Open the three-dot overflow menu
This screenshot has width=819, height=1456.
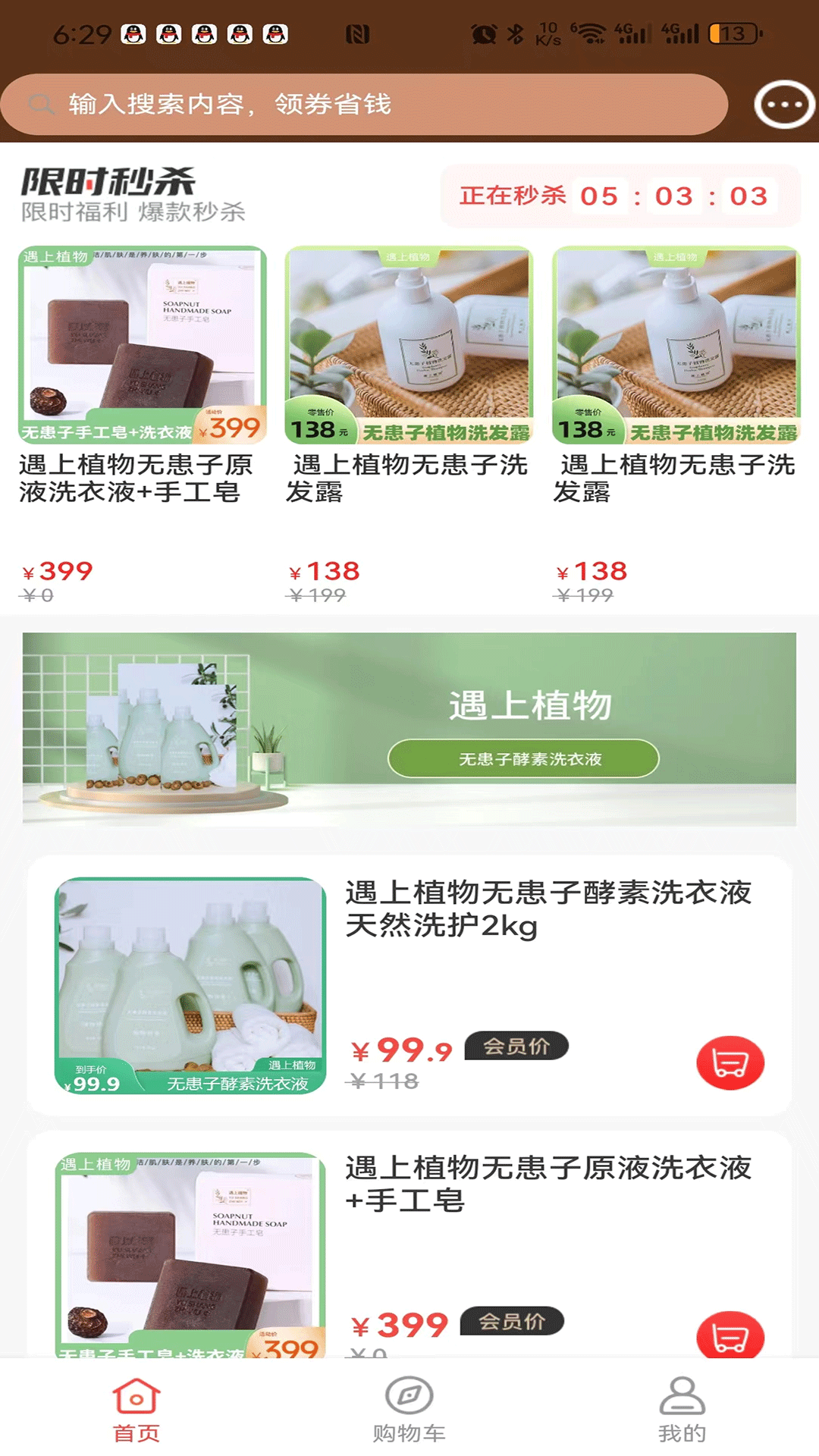point(784,105)
